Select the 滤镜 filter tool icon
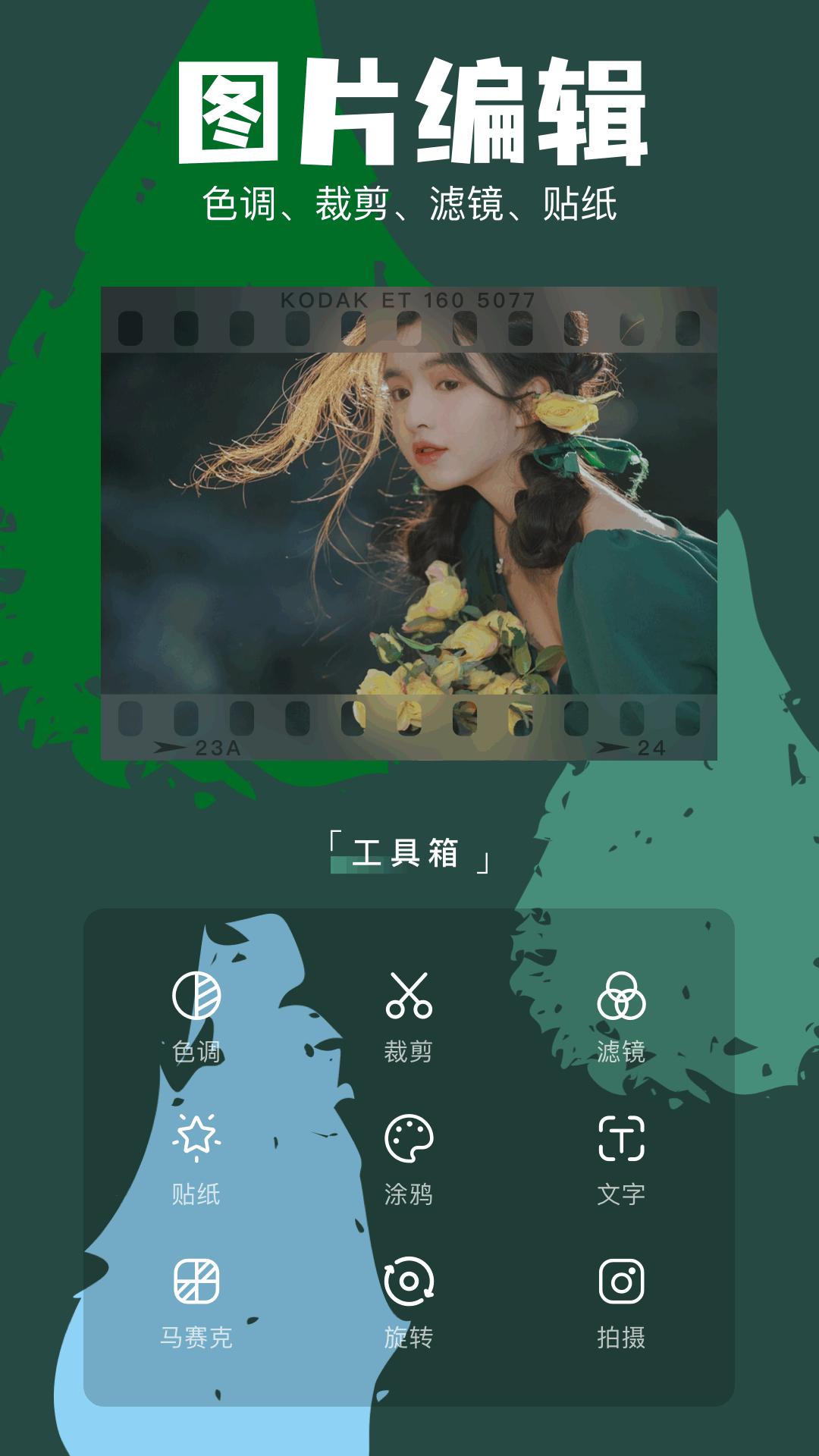This screenshot has width=819, height=1456. [x=623, y=995]
